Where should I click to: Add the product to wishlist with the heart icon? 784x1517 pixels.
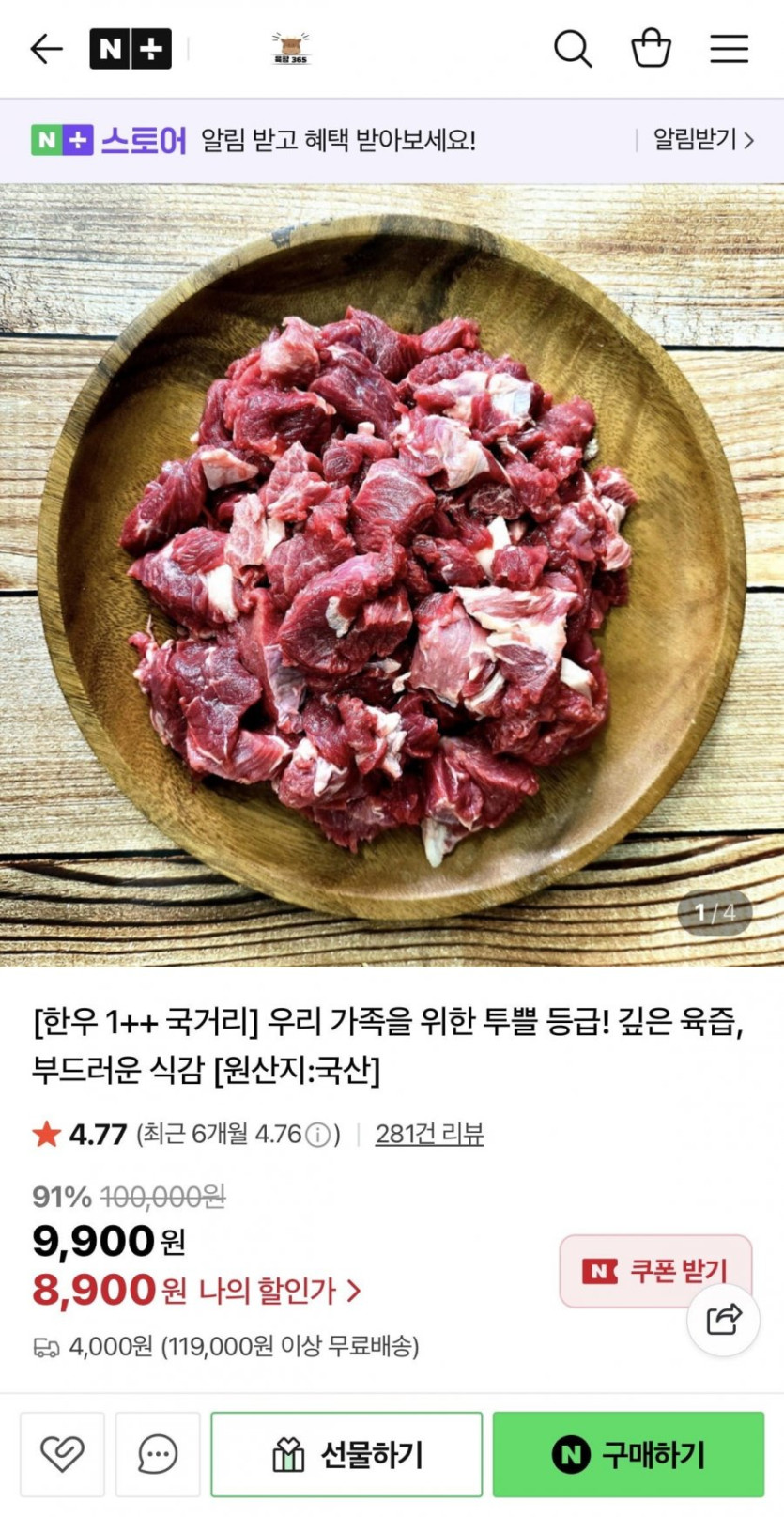click(x=62, y=1454)
